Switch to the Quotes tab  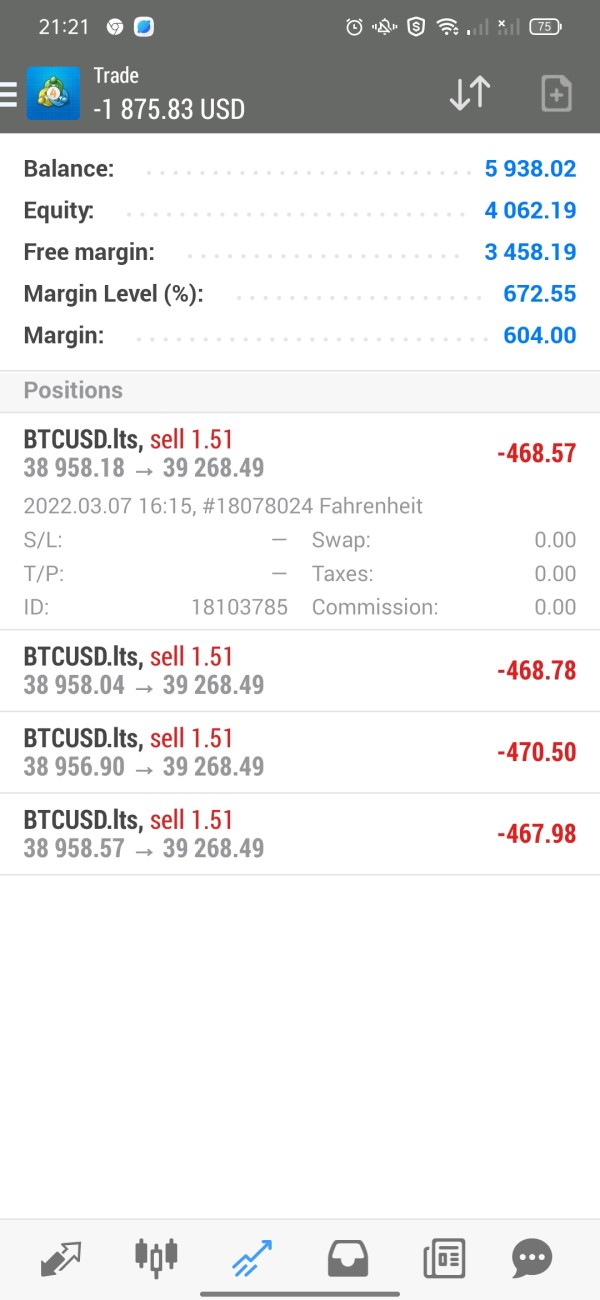click(x=60, y=1258)
